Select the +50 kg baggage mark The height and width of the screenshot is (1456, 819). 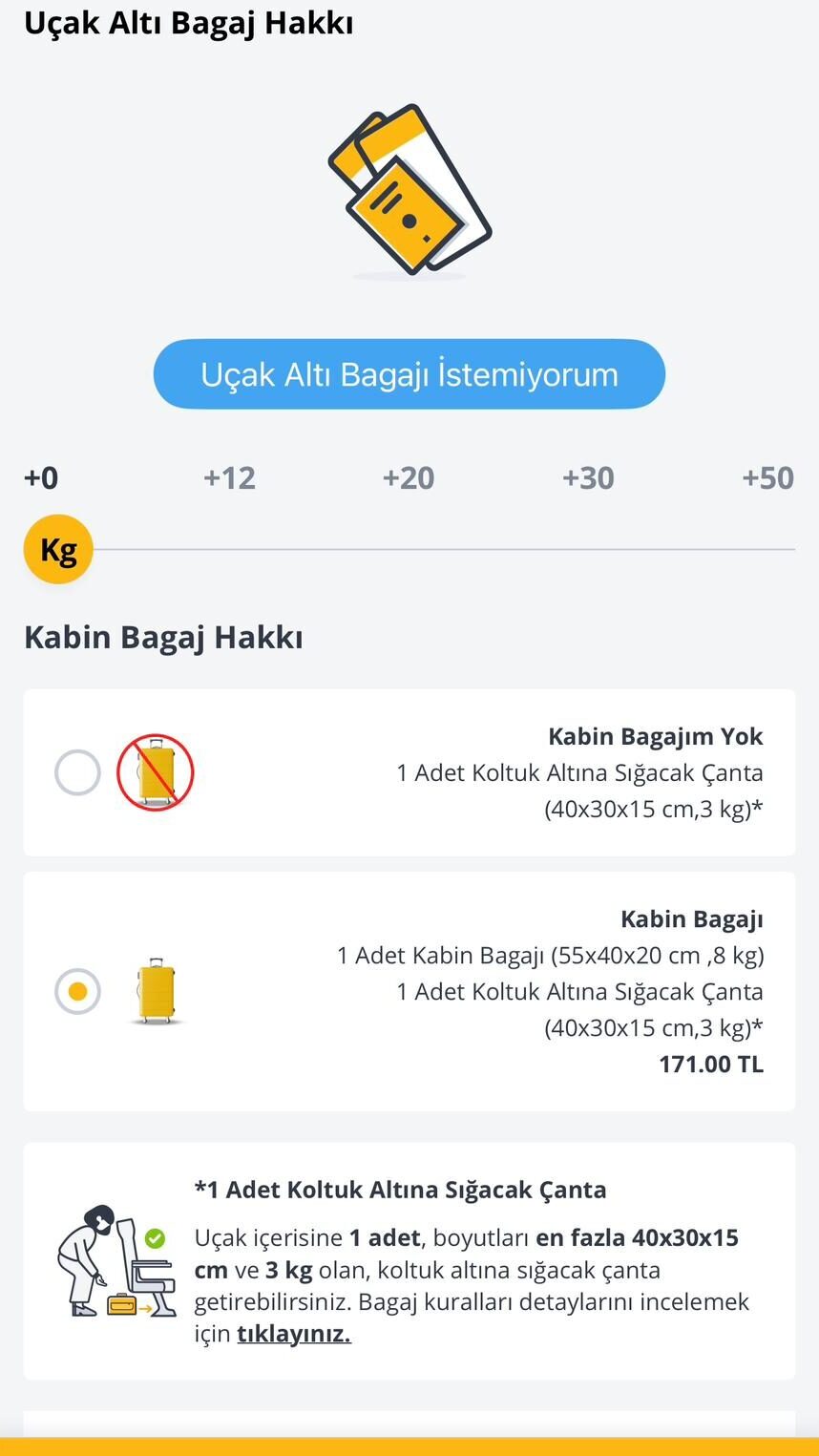(x=767, y=477)
